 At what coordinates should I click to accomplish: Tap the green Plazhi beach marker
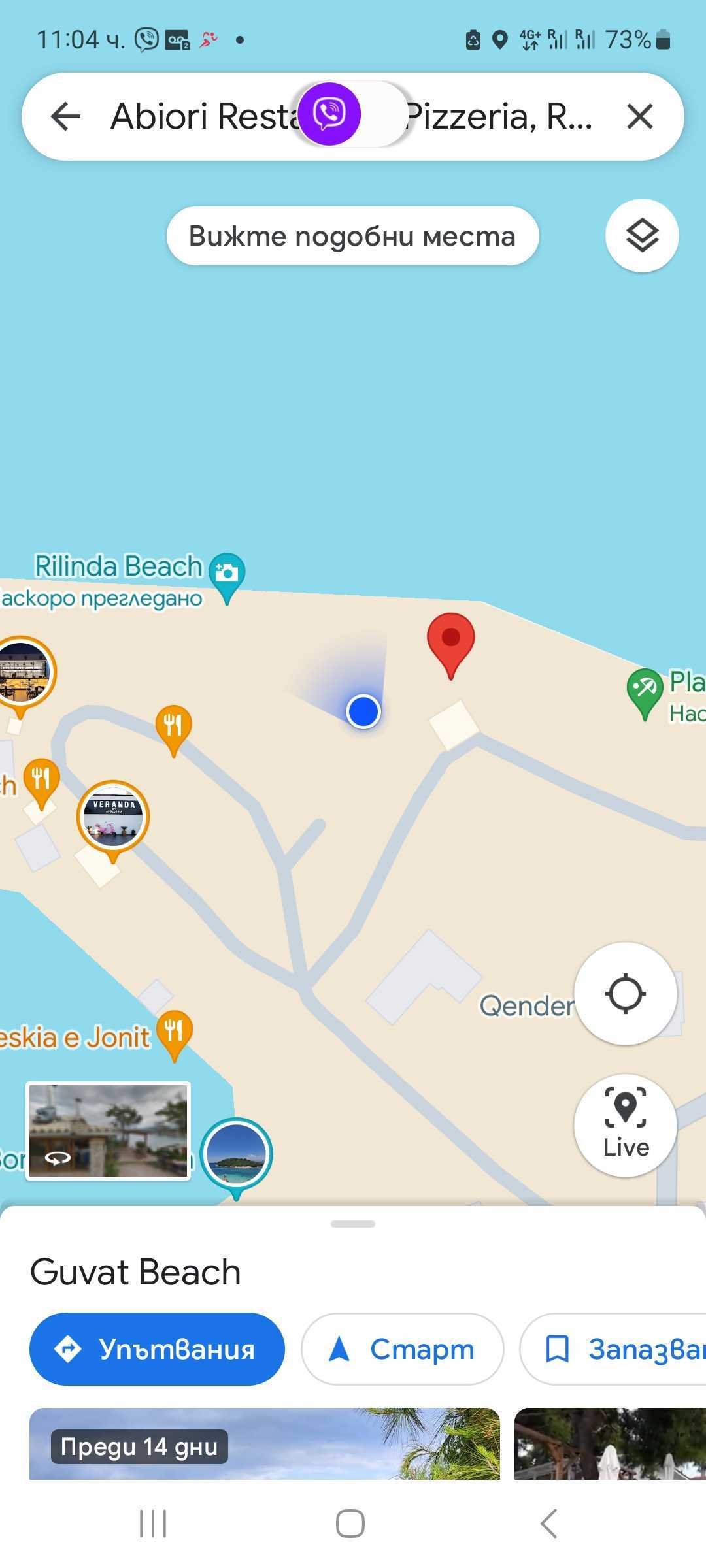pos(645,690)
